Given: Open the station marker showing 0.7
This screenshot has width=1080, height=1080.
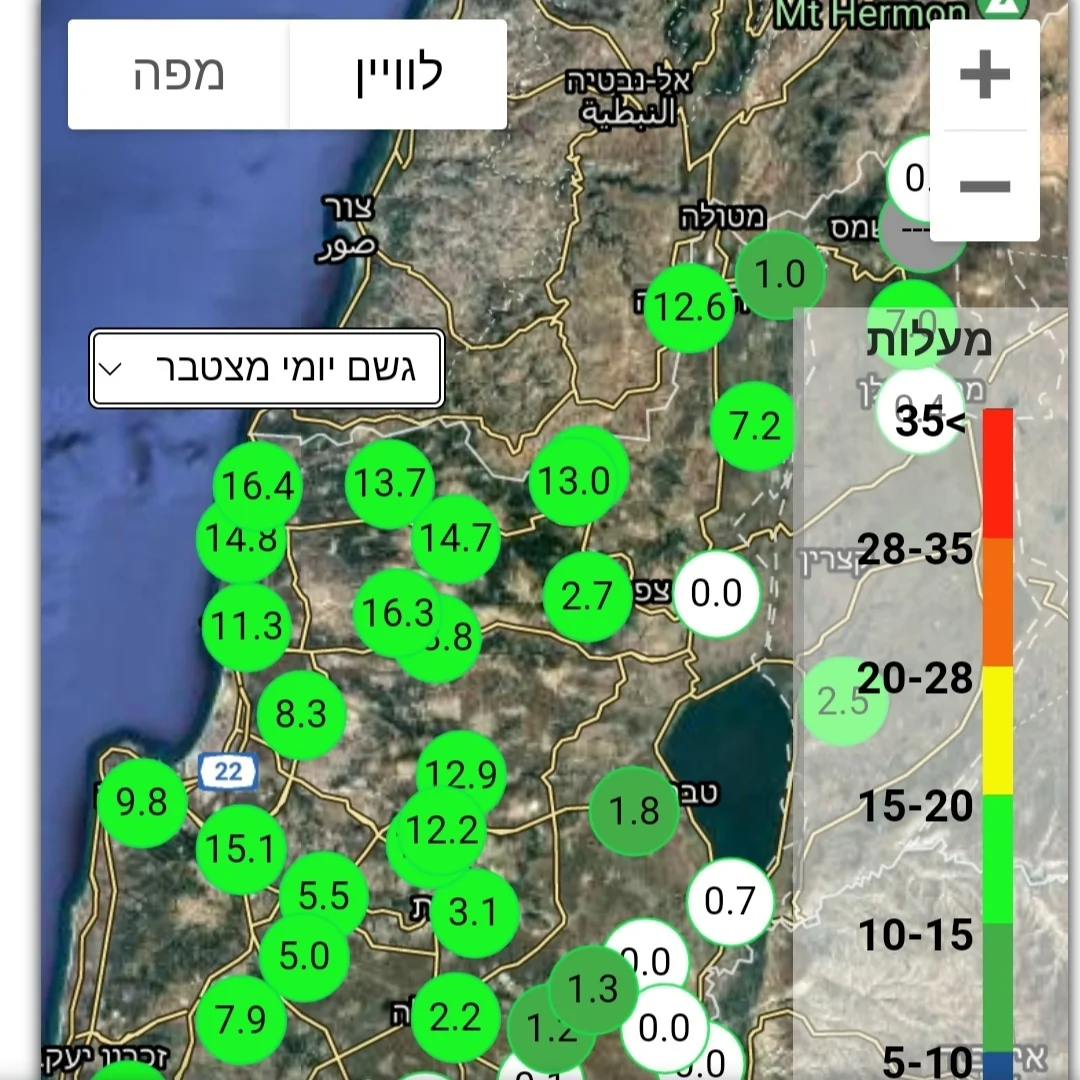Looking at the screenshot, I should point(730,901).
